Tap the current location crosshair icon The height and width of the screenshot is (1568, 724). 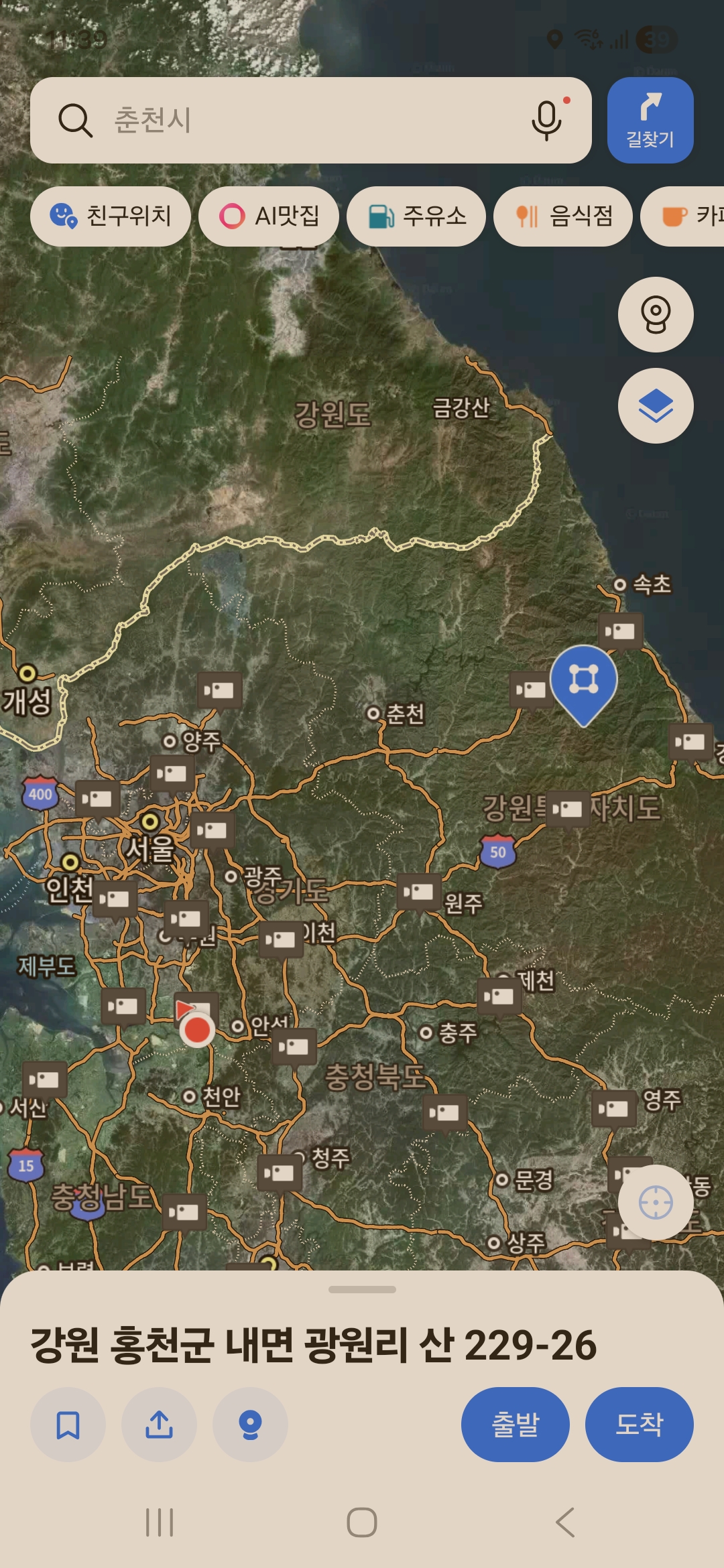(x=656, y=1201)
